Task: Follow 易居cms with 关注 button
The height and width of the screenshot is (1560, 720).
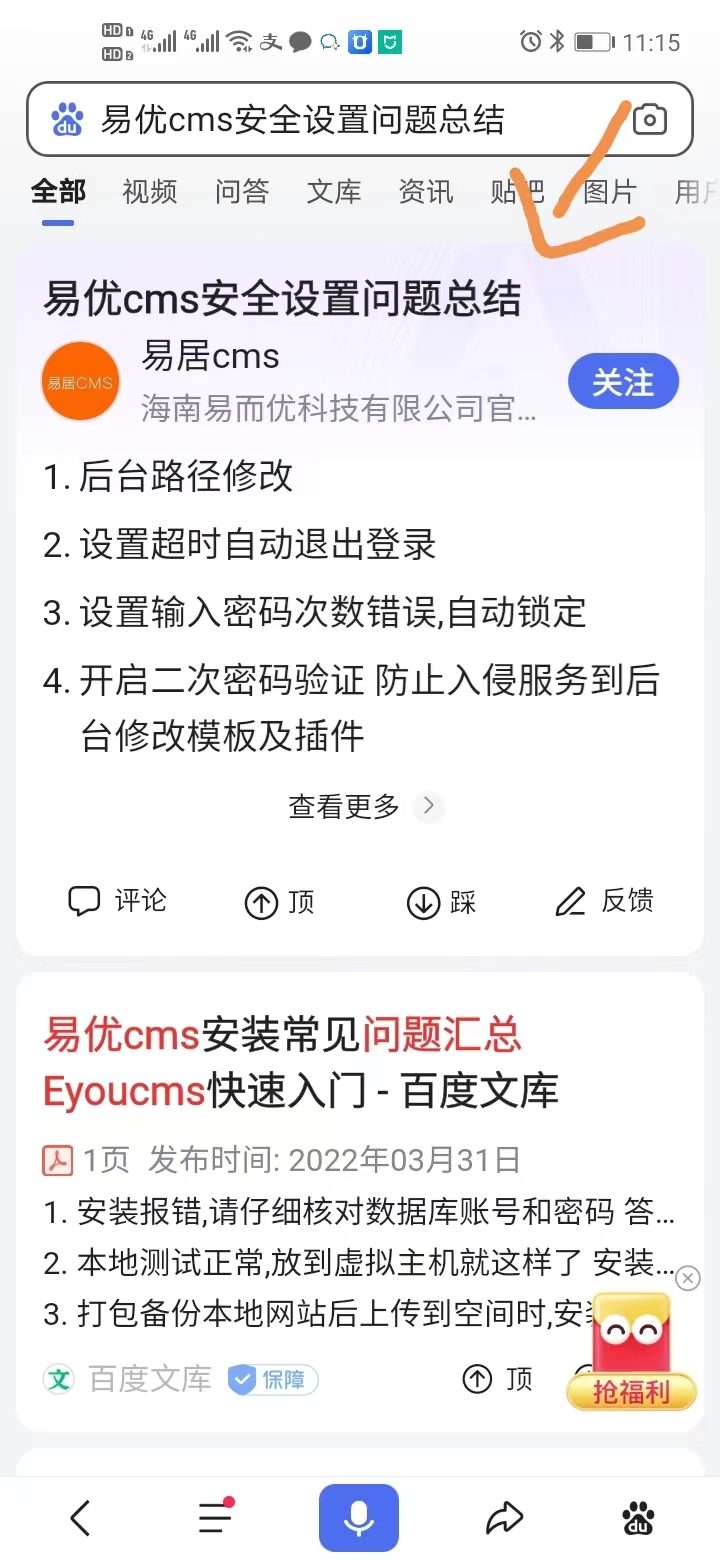Action: [x=623, y=382]
